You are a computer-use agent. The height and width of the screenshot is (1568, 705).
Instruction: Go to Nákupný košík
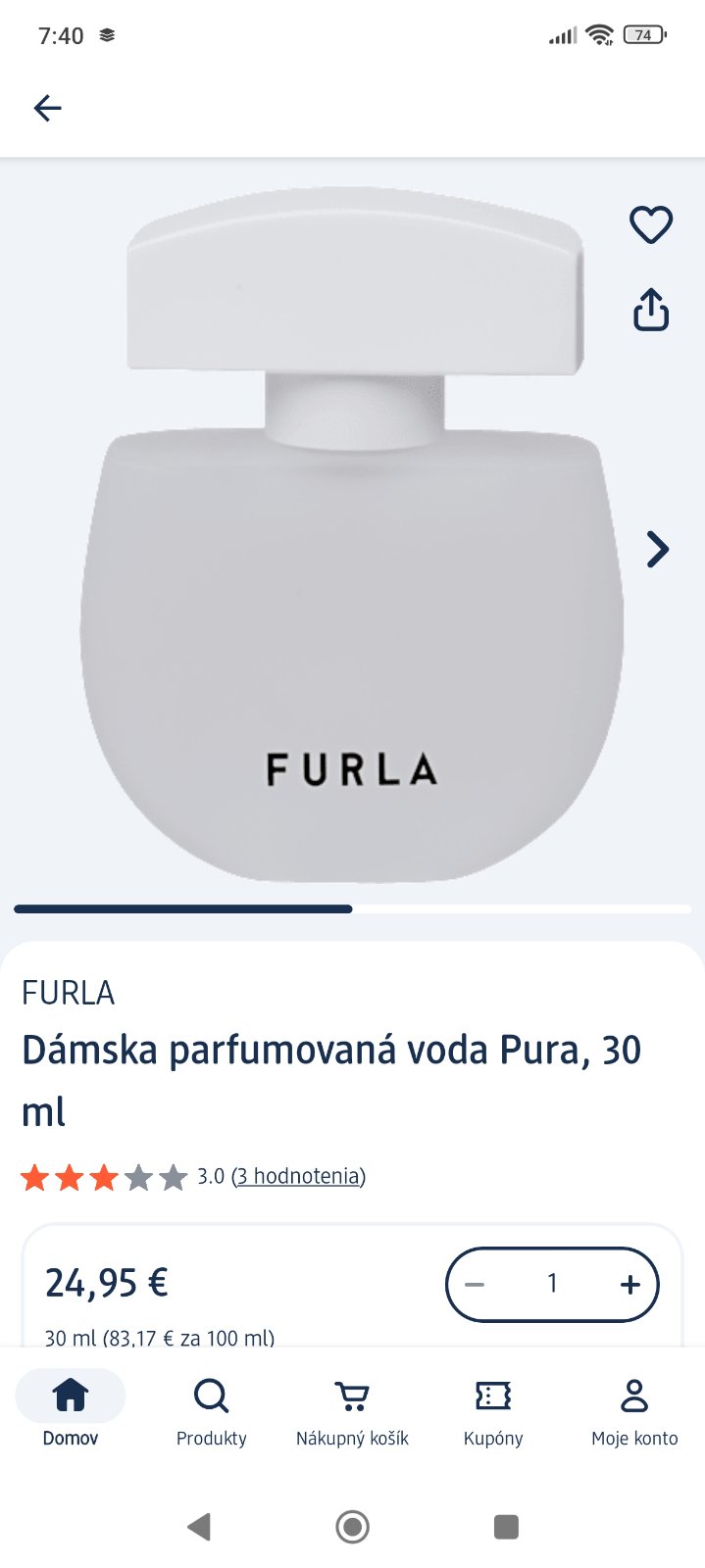tap(352, 1409)
